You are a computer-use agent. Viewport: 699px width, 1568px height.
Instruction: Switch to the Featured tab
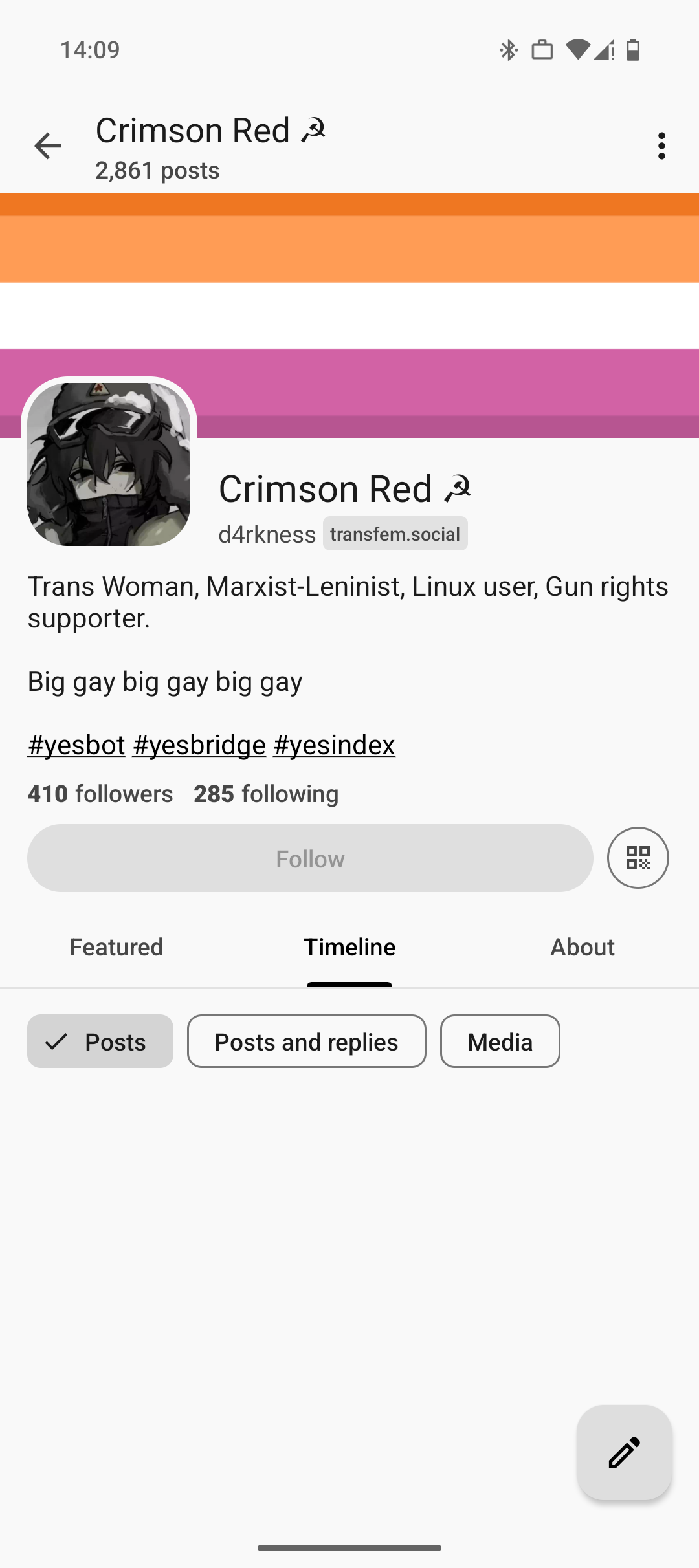[116, 948]
